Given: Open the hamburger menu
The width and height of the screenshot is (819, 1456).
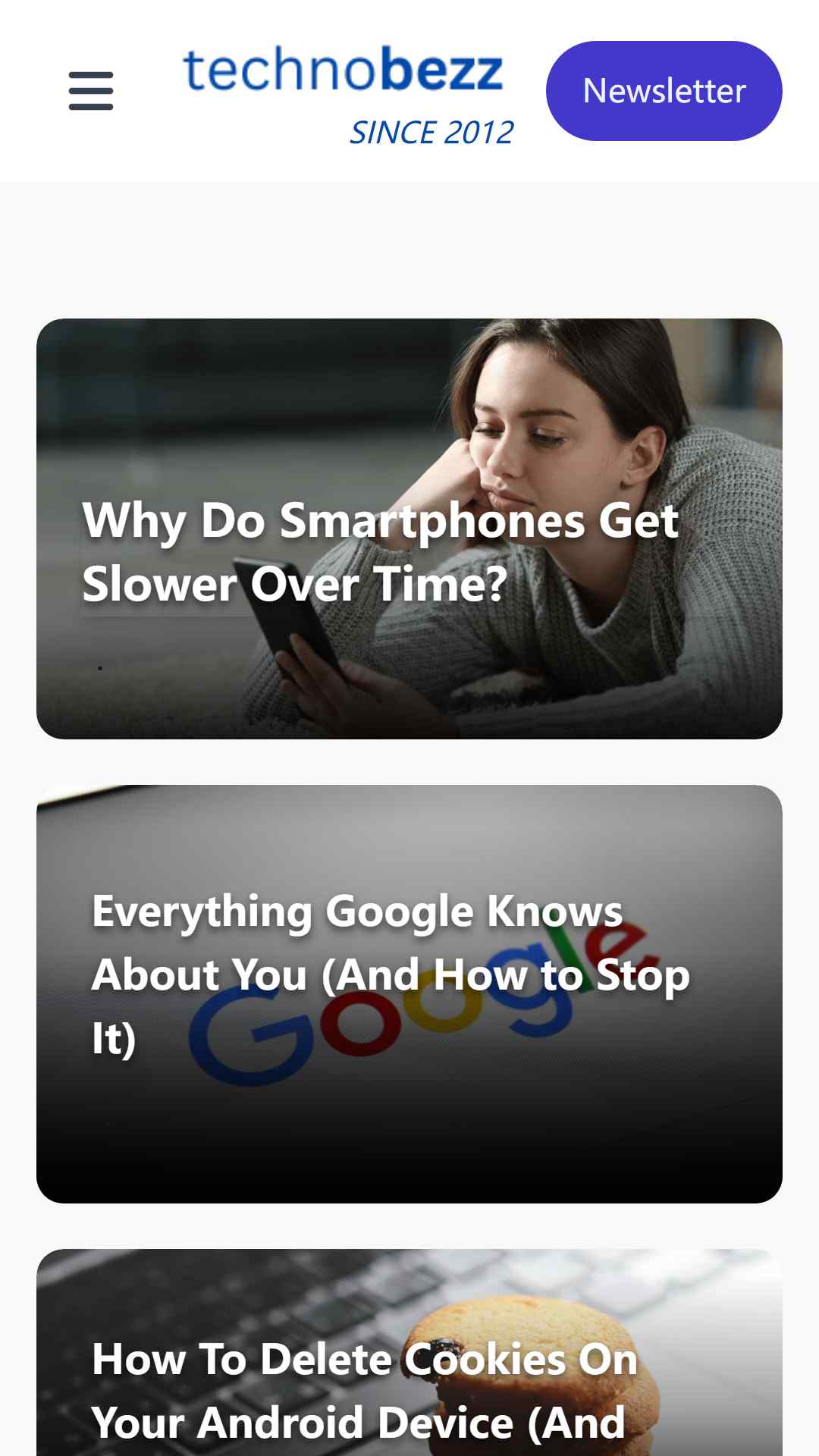Looking at the screenshot, I should click(91, 91).
